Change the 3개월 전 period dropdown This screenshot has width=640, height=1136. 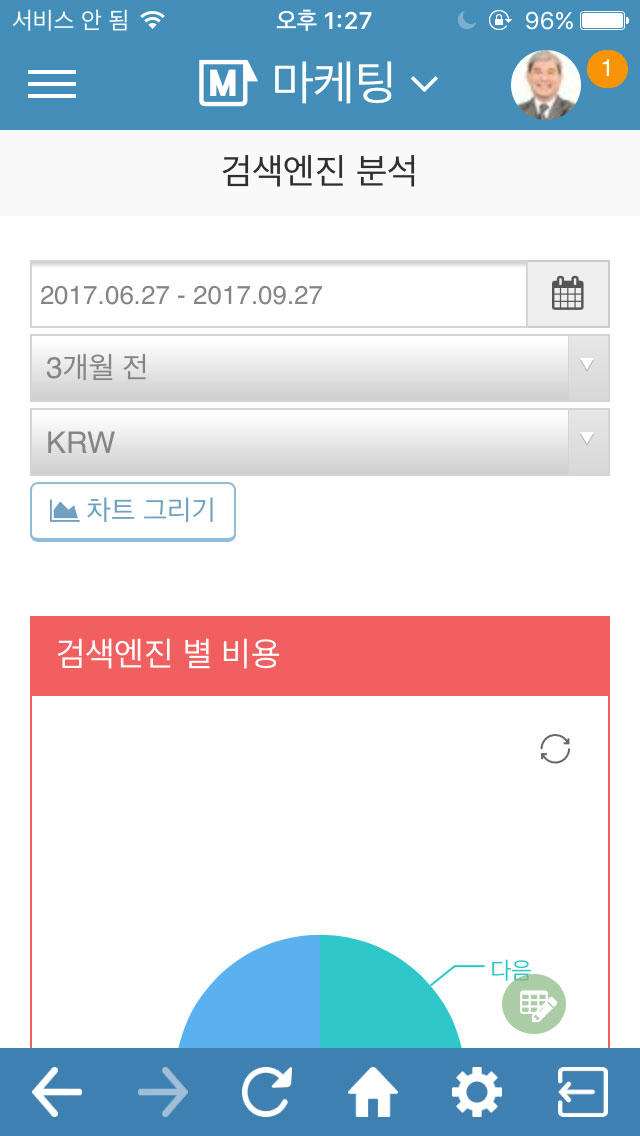click(x=320, y=368)
